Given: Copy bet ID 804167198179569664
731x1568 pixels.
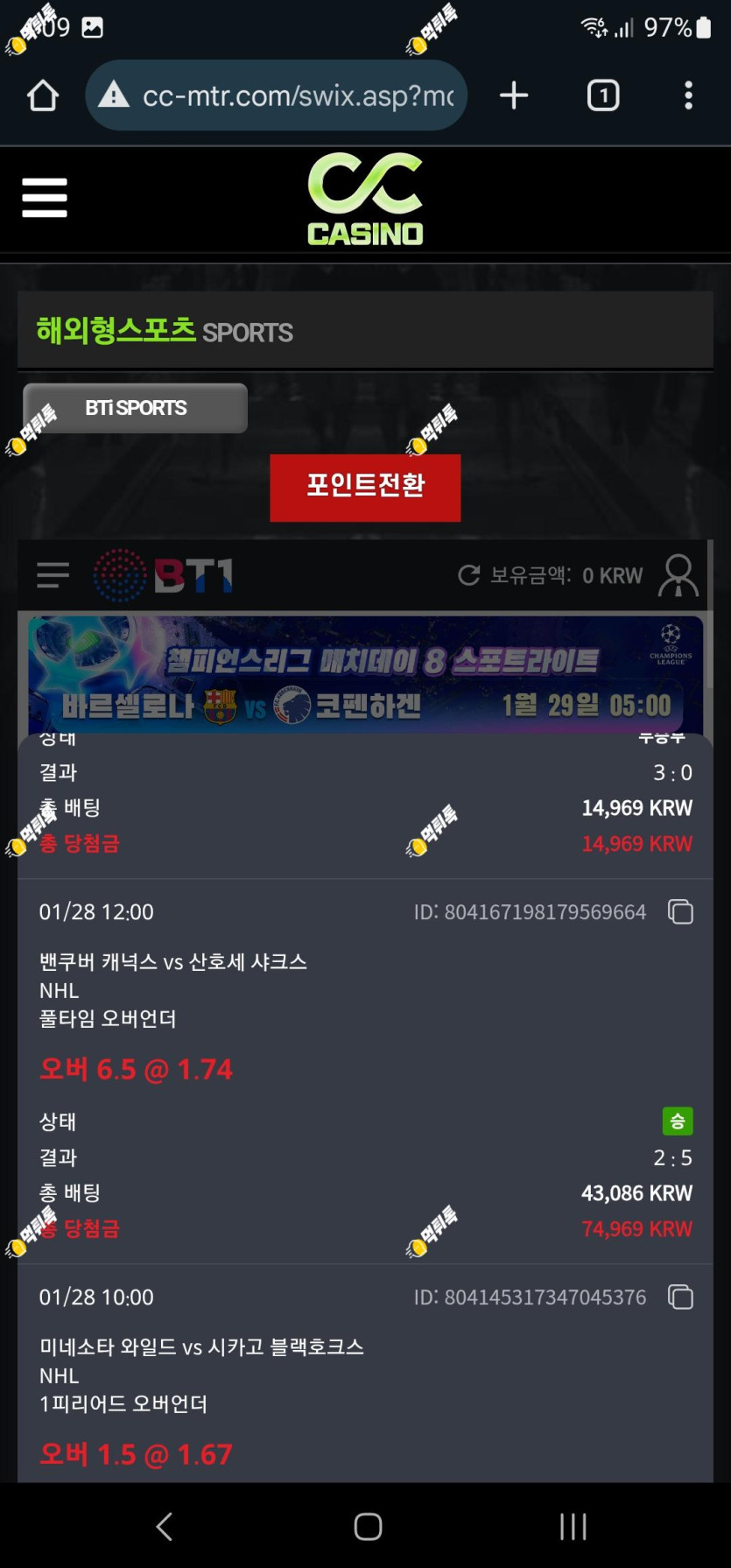Looking at the screenshot, I should pyautogui.click(x=680, y=912).
